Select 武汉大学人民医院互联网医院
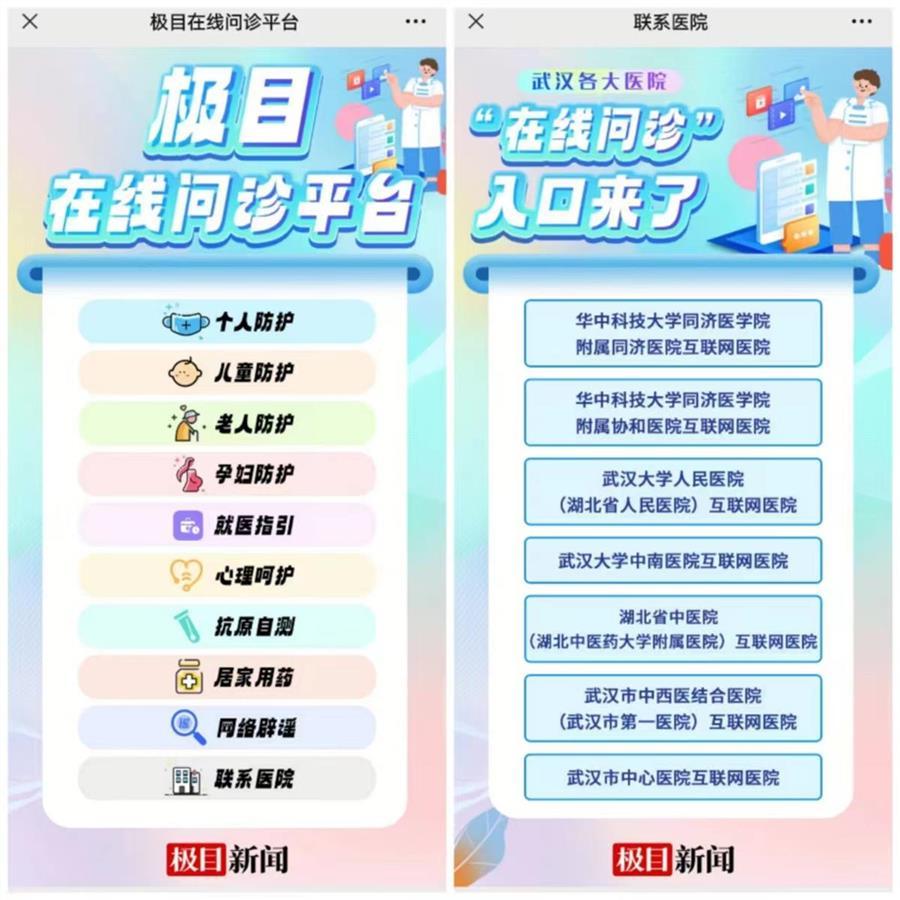The image size is (900, 900). [x=672, y=492]
